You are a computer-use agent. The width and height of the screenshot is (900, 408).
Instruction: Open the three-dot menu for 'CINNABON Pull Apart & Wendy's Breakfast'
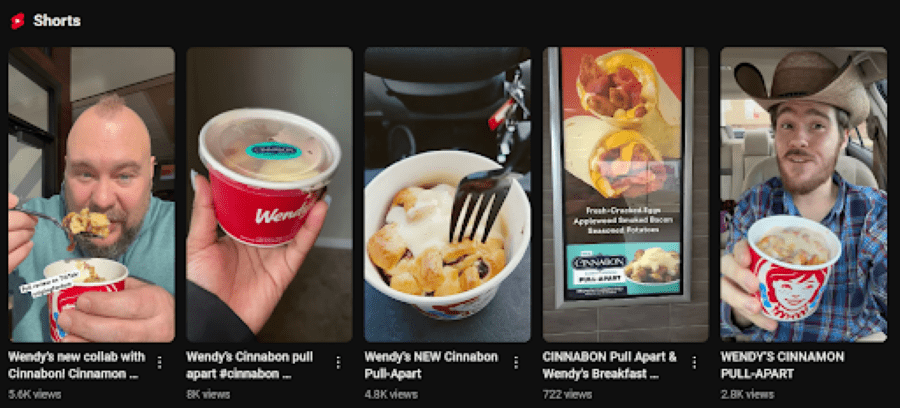coord(694,362)
